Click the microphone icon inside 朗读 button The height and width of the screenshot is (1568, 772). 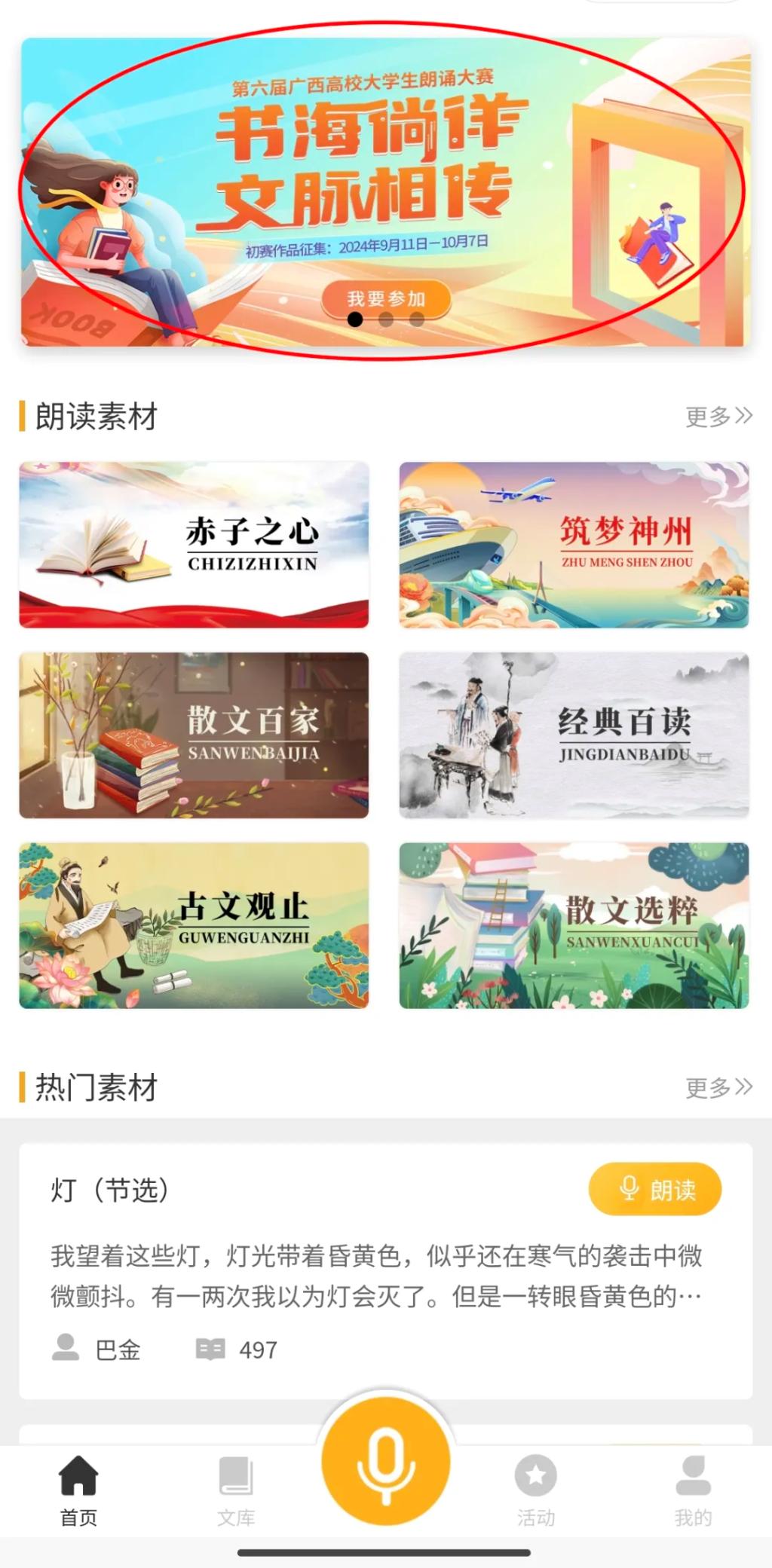(629, 1189)
